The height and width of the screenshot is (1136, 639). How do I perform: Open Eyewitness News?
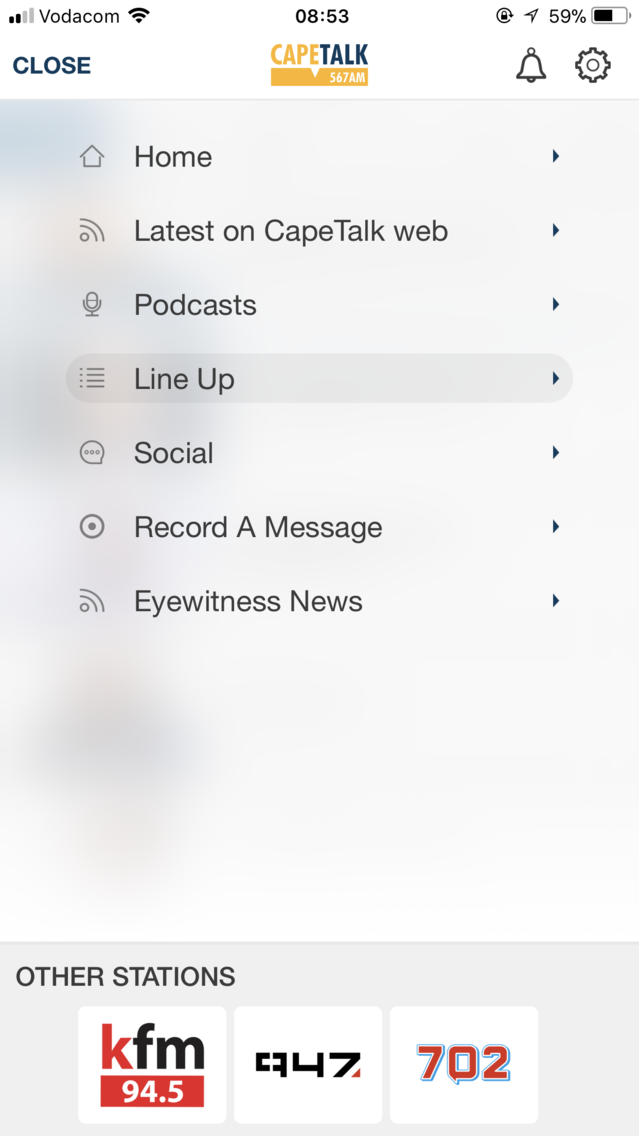click(x=320, y=601)
